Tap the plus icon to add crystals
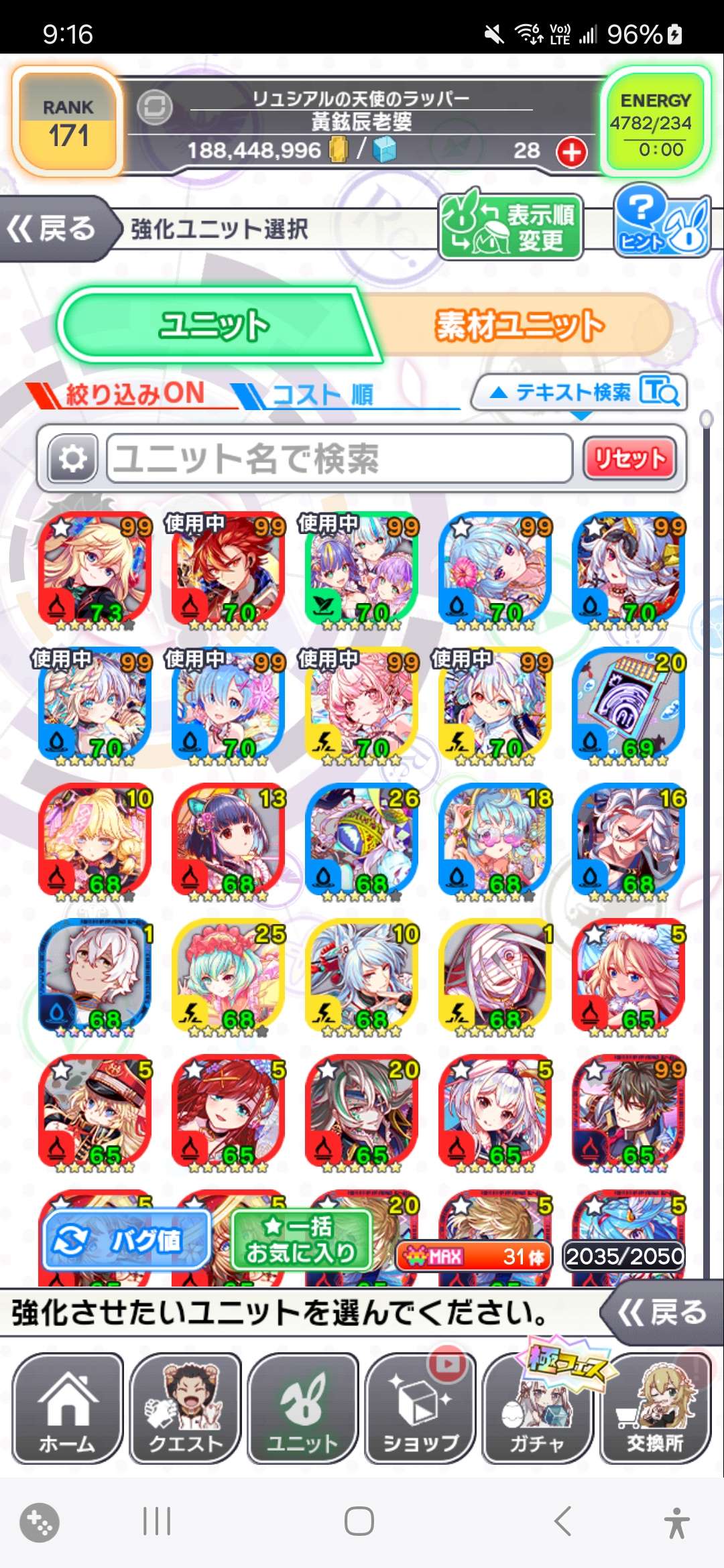Screen dimensions: 724x1568 point(571,152)
